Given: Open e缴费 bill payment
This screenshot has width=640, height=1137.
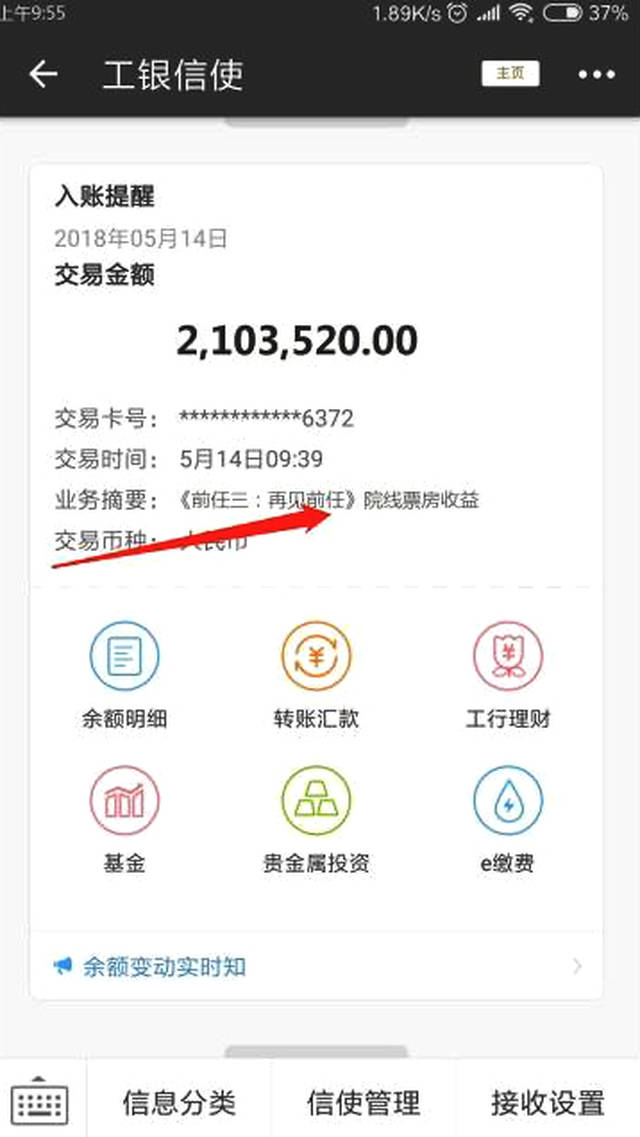Looking at the screenshot, I should coord(508,820).
